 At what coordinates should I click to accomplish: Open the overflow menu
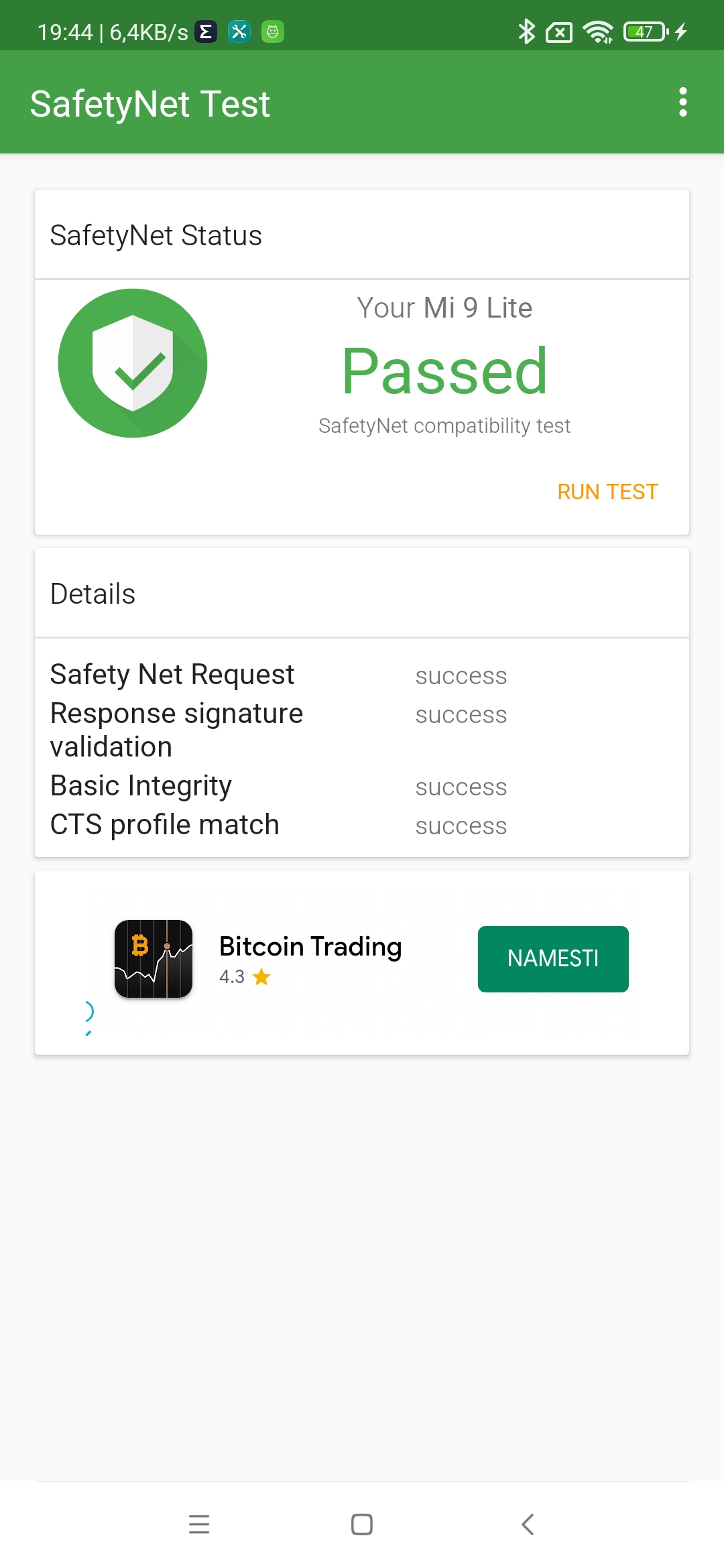pos(682,103)
